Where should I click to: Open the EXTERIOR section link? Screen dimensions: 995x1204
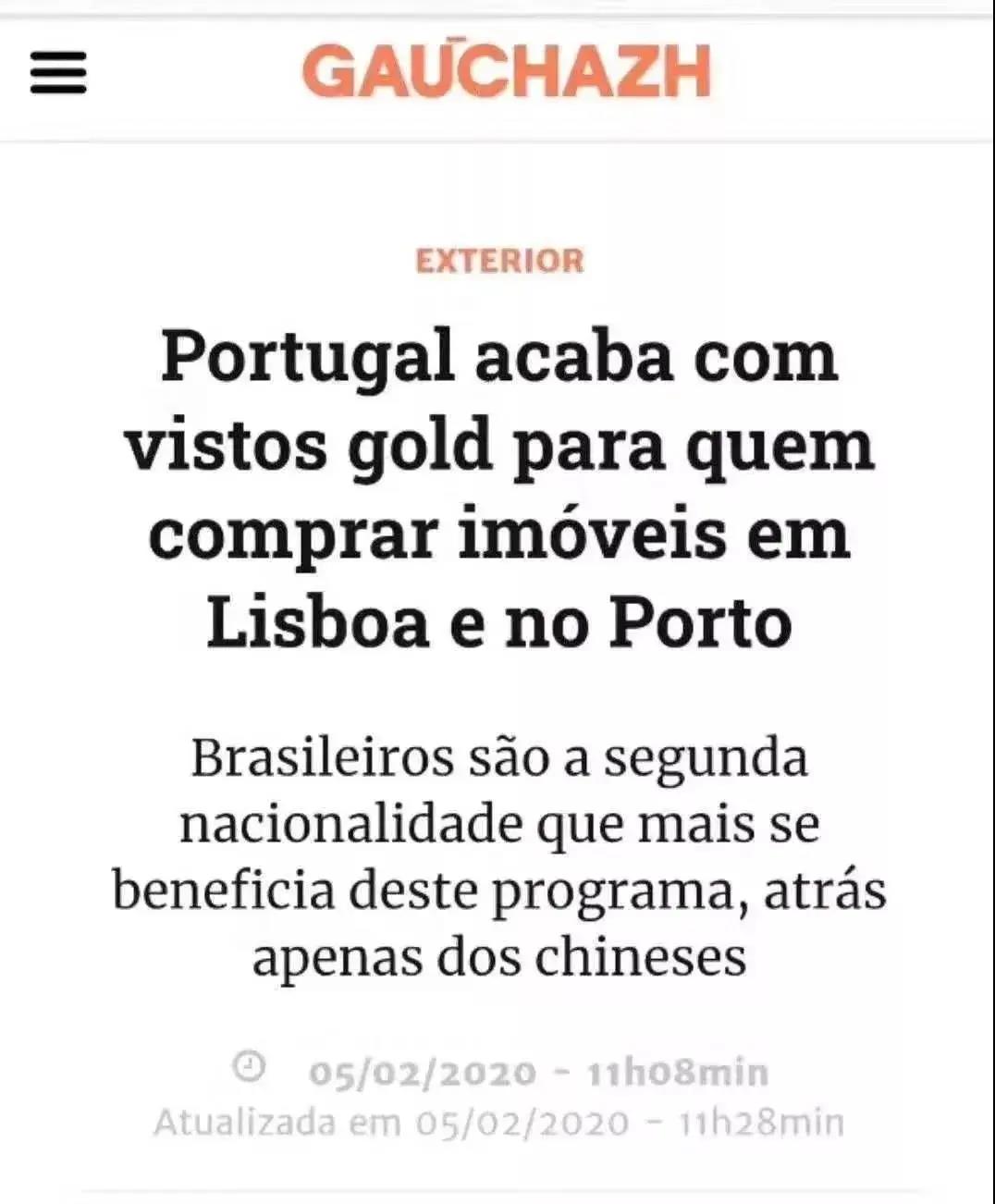(x=499, y=262)
